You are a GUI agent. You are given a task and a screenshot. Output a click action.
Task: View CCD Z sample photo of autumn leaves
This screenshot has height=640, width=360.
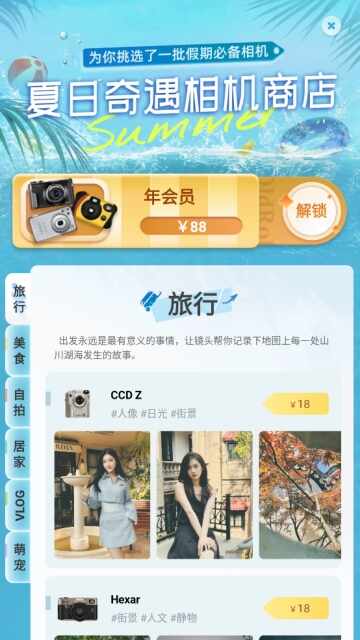coord(300,495)
